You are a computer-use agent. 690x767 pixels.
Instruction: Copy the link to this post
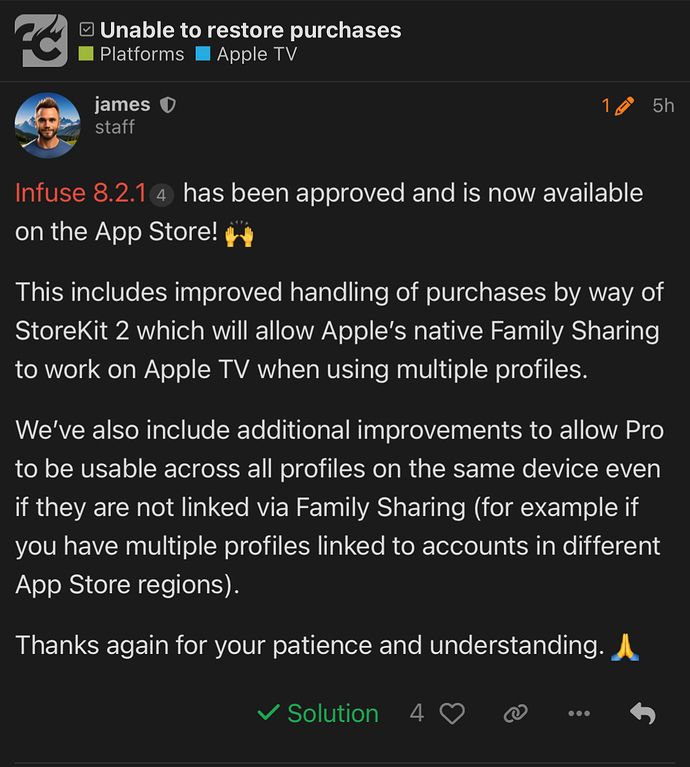tap(516, 713)
